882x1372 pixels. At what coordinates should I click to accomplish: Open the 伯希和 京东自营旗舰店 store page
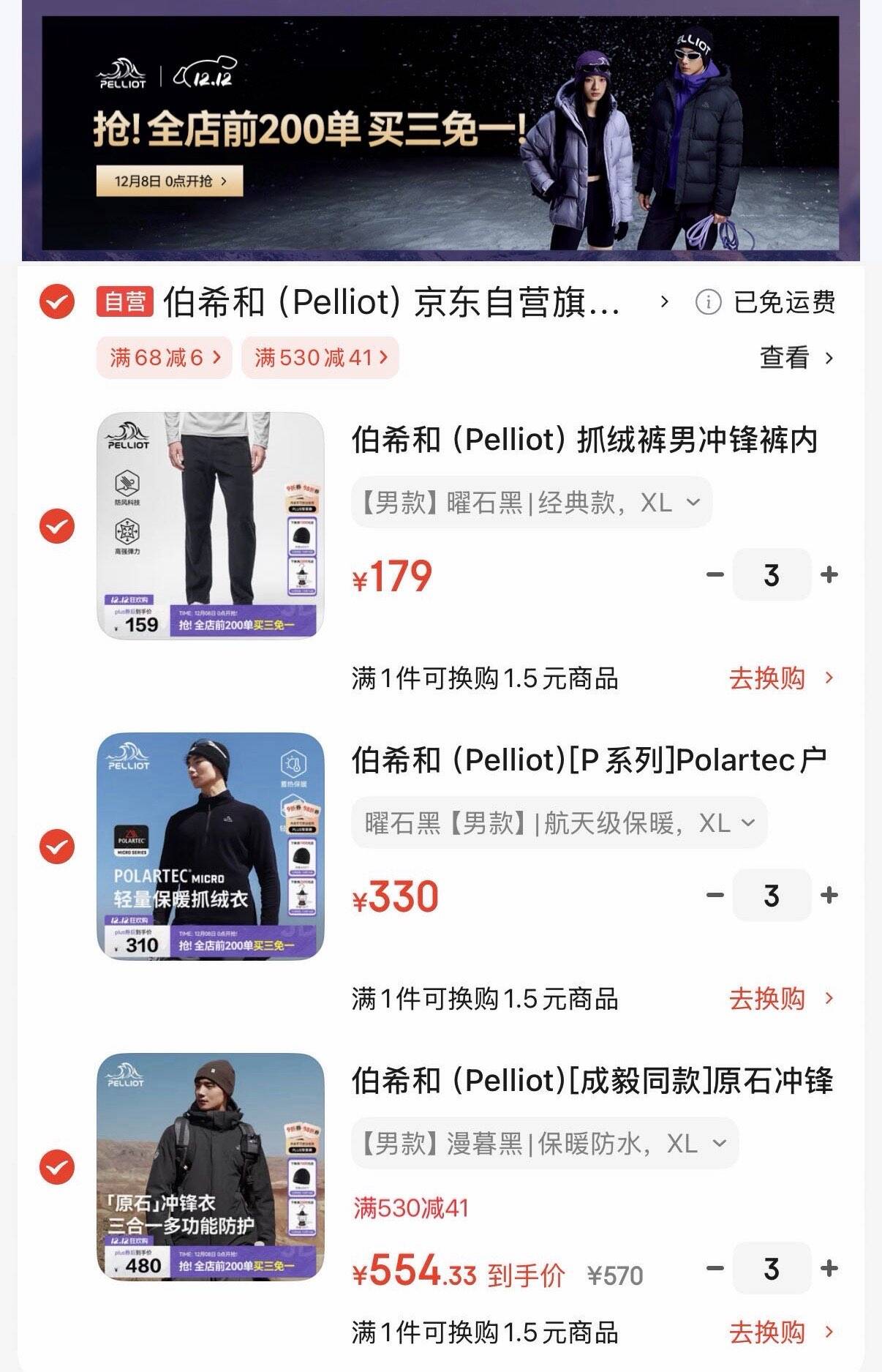tap(395, 302)
